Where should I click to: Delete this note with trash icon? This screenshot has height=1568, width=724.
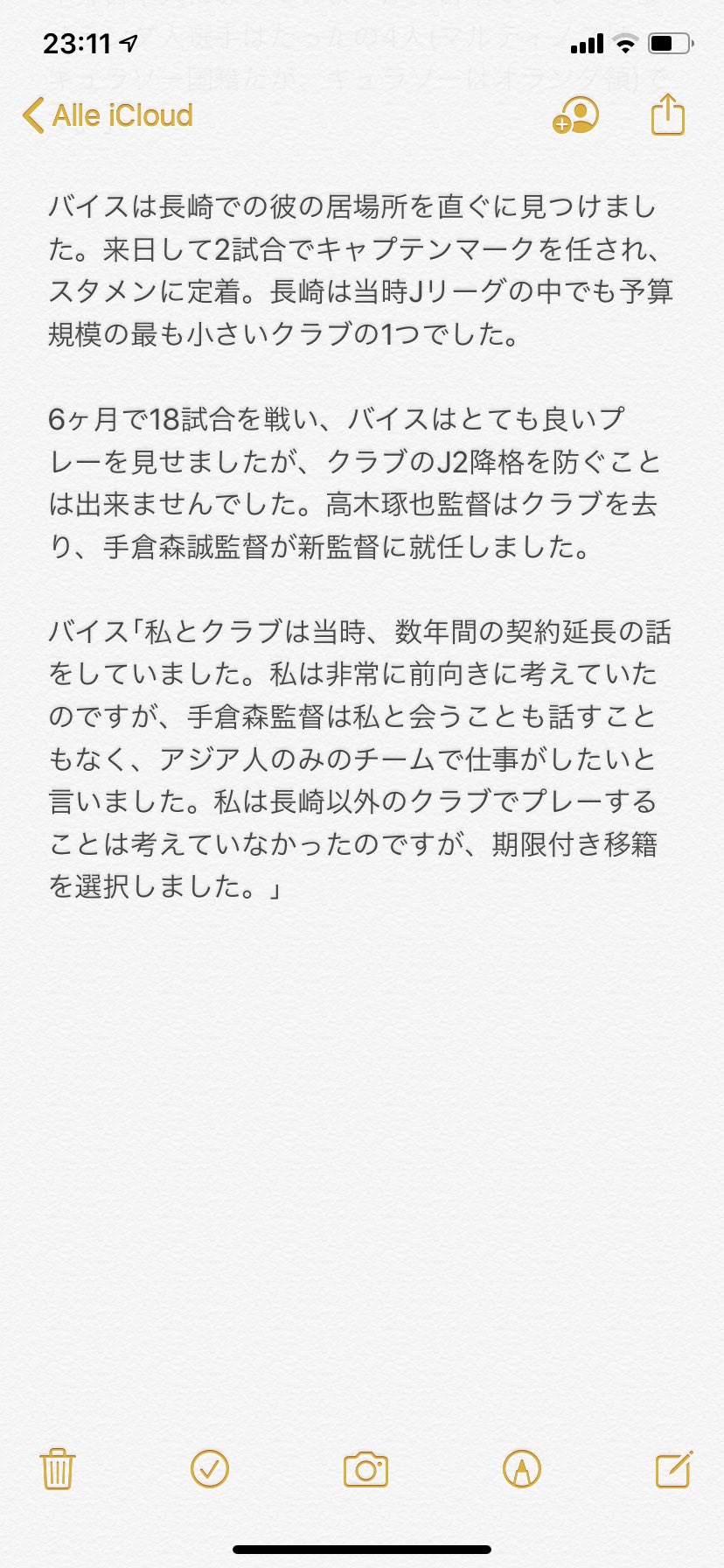pos(58,1469)
